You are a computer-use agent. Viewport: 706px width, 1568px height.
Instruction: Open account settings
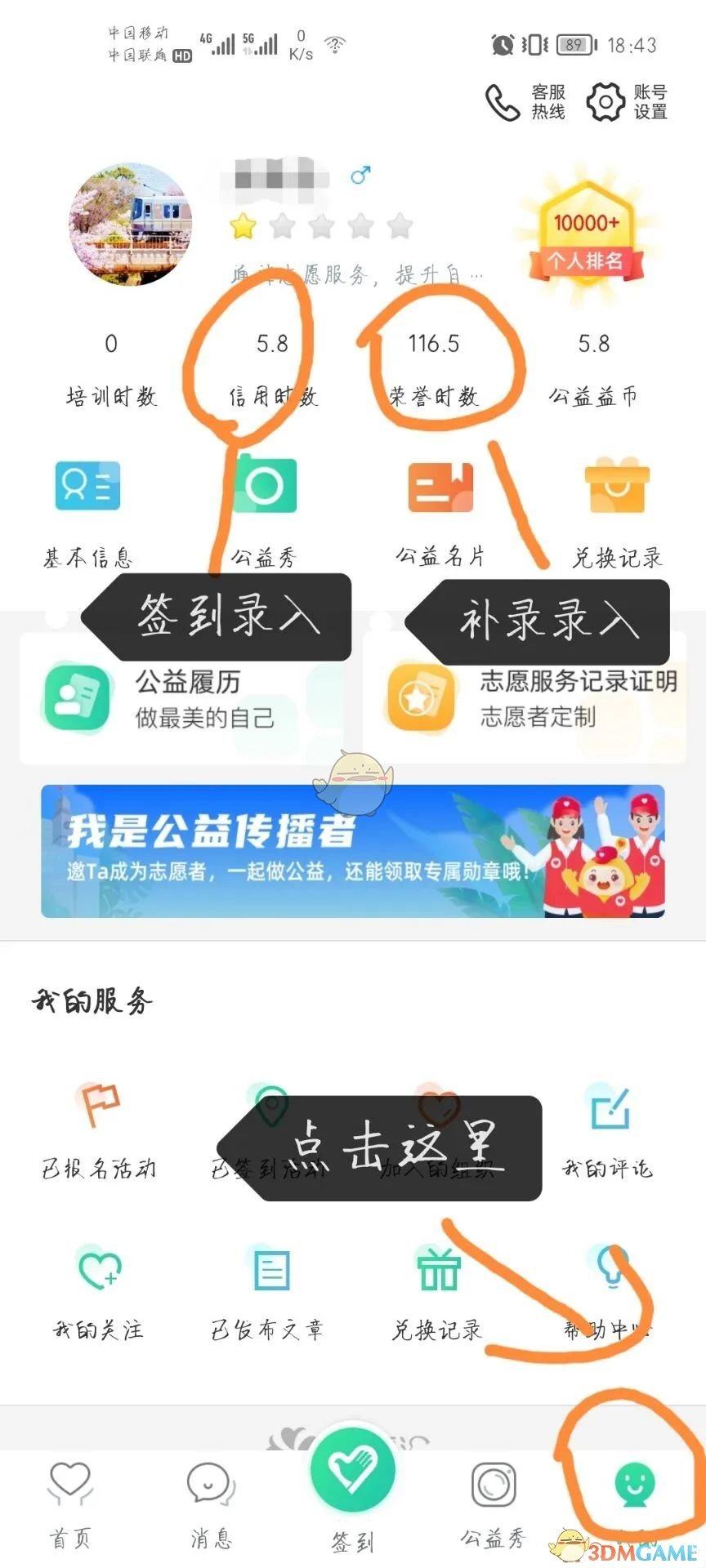(628, 102)
